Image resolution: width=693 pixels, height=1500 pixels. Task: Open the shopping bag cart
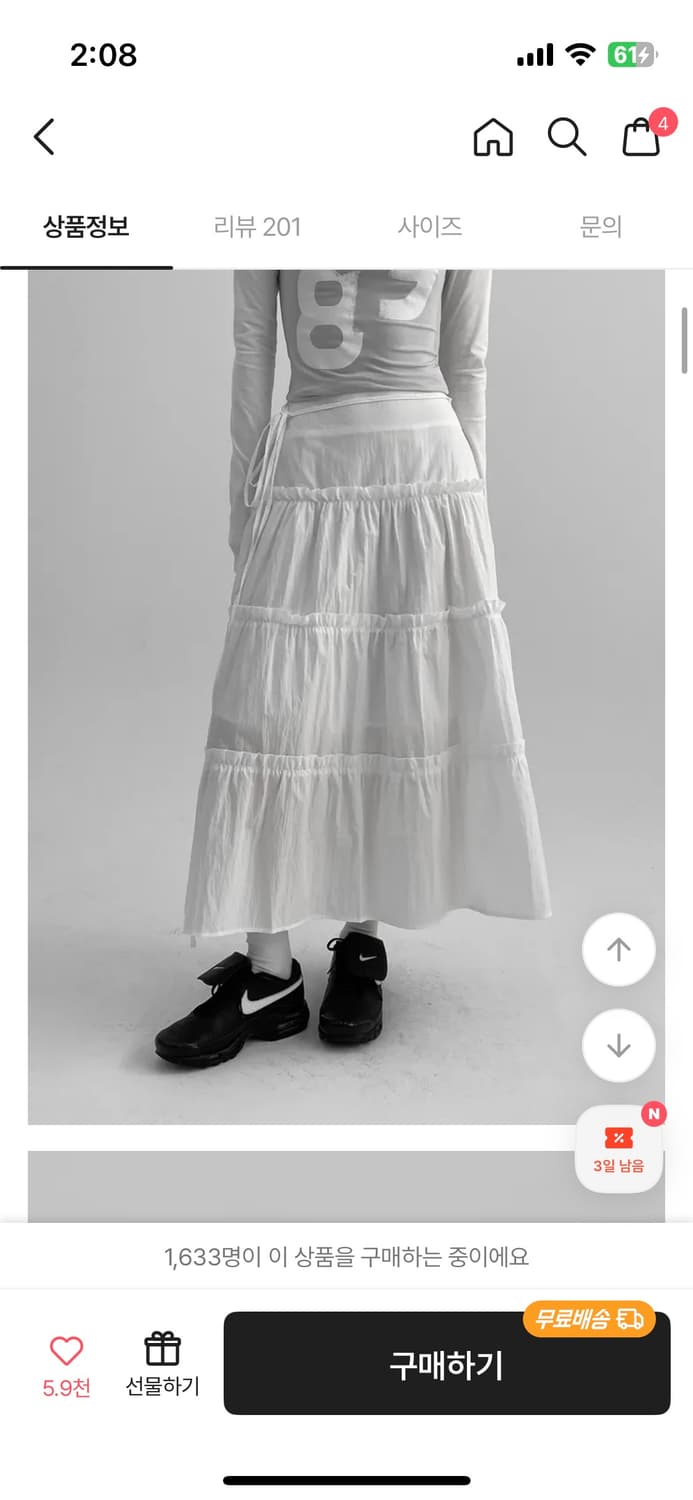point(642,137)
